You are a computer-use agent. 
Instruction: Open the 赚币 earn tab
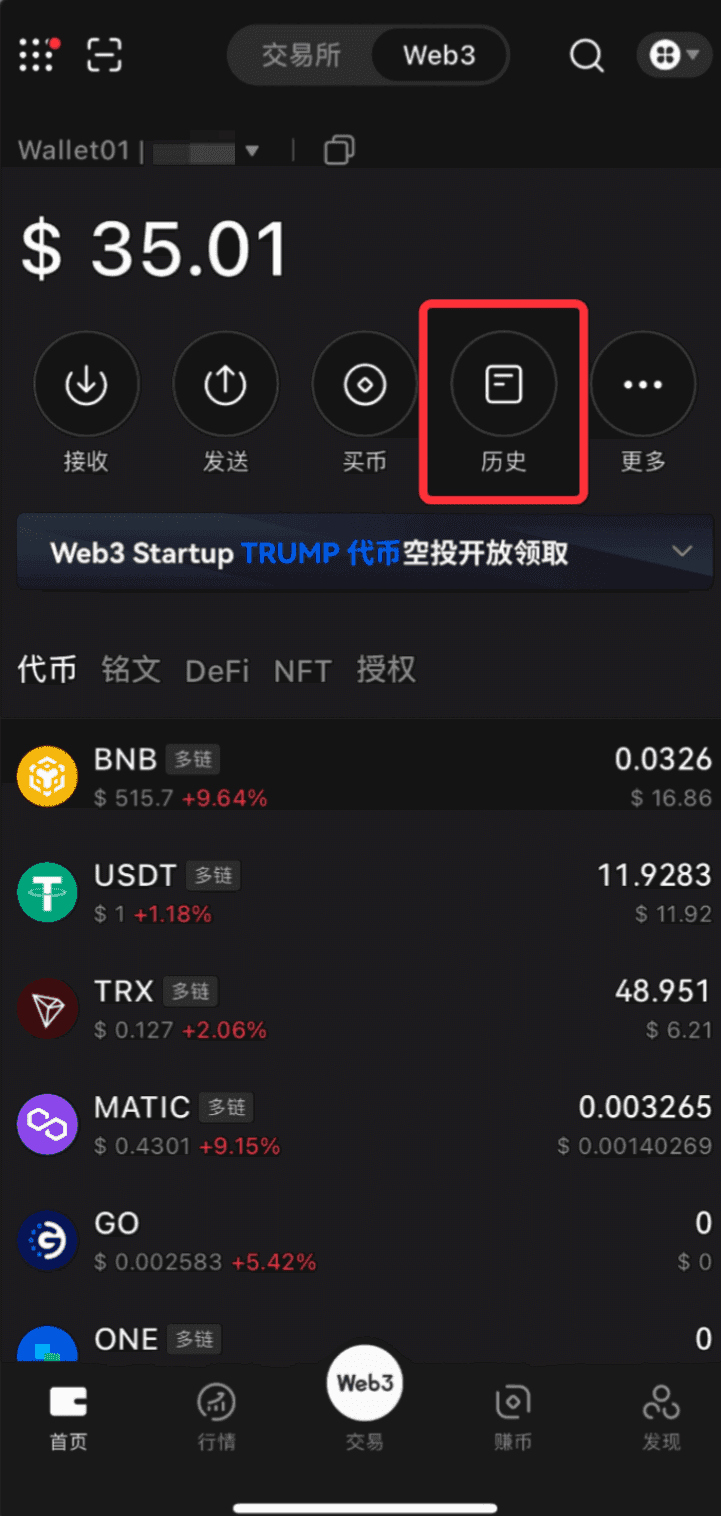pos(512,1415)
